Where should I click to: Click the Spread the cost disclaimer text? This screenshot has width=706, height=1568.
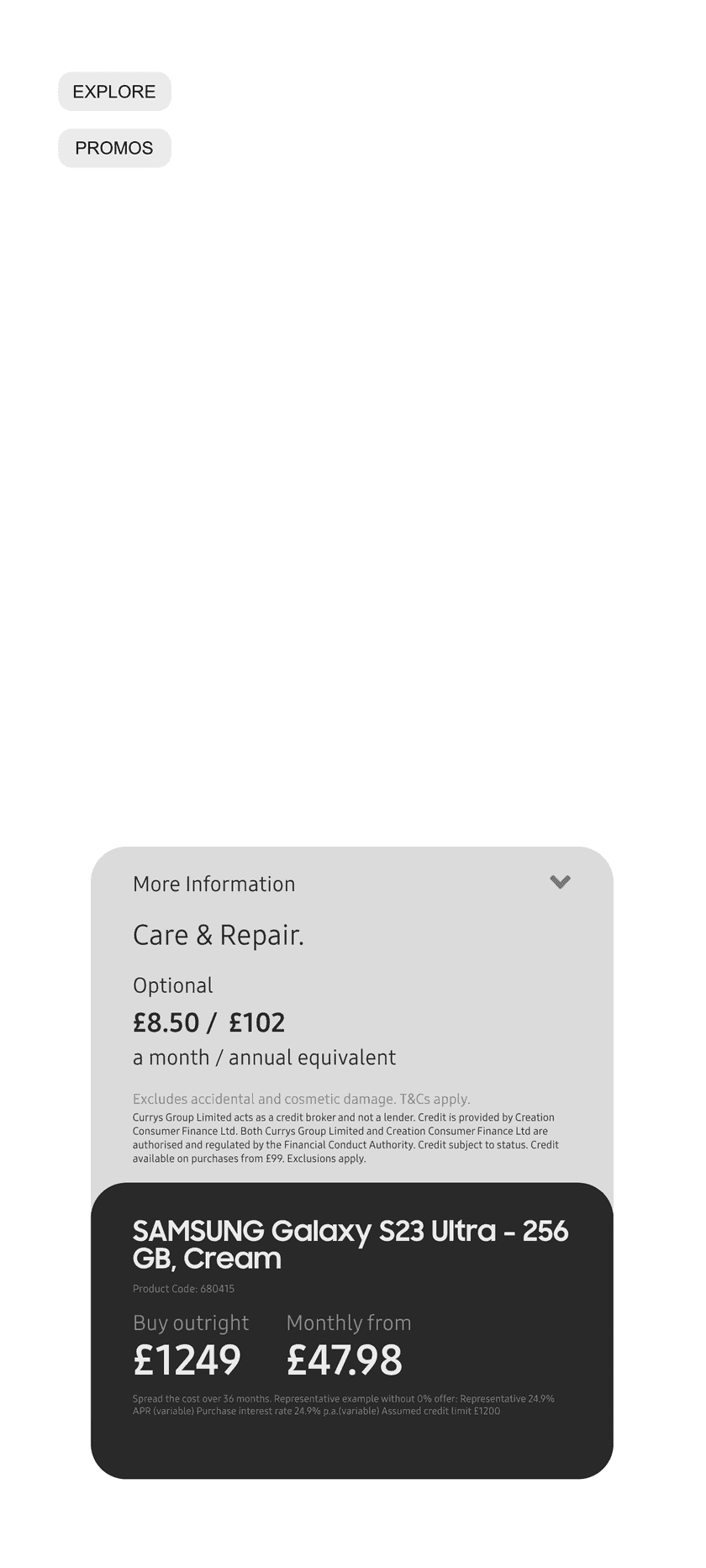[x=344, y=1404]
